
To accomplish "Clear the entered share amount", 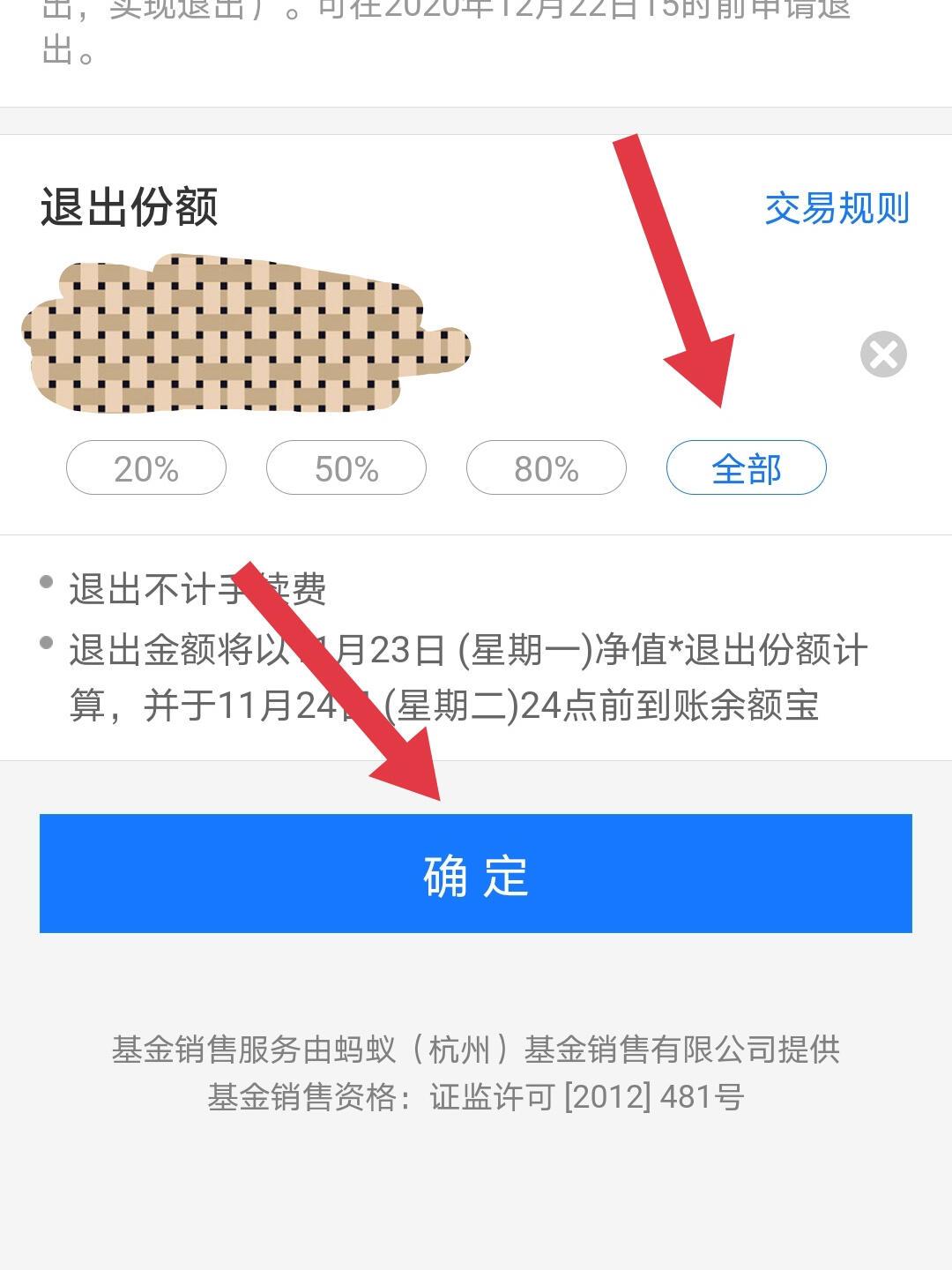I will click(x=883, y=355).
